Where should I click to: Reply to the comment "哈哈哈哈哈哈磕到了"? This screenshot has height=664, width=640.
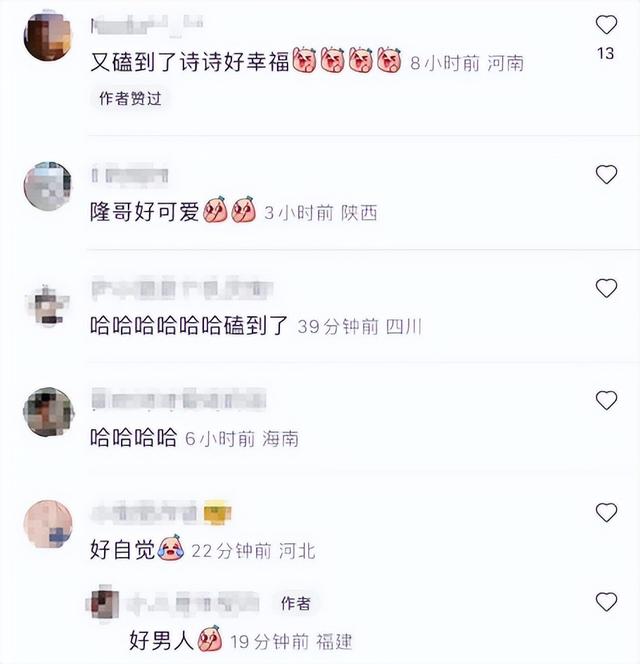pyautogui.click(x=188, y=326)
